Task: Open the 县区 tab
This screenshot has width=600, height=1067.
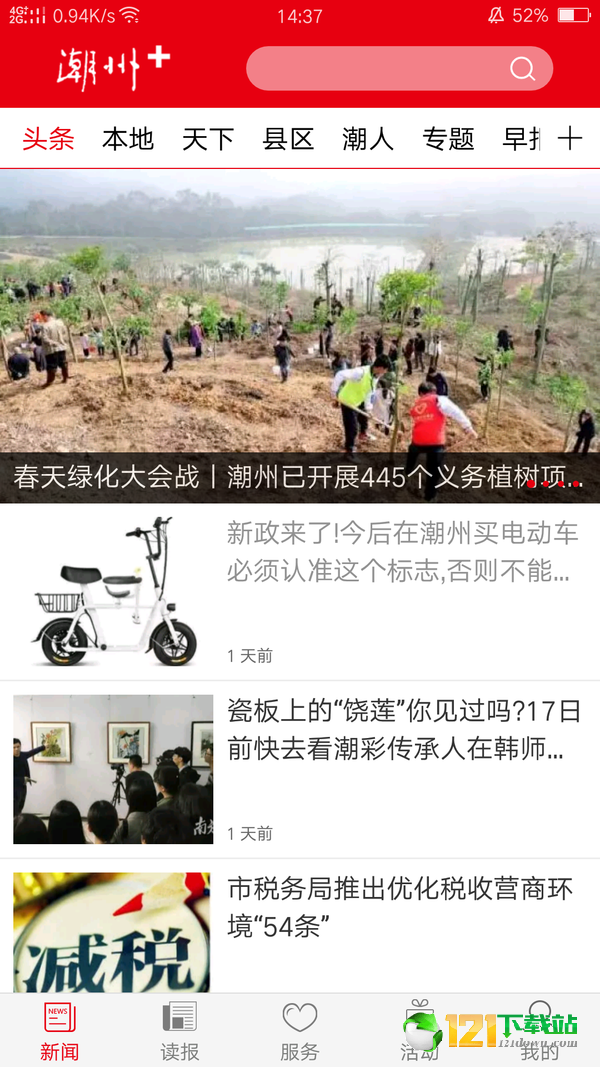Action: 288,139
